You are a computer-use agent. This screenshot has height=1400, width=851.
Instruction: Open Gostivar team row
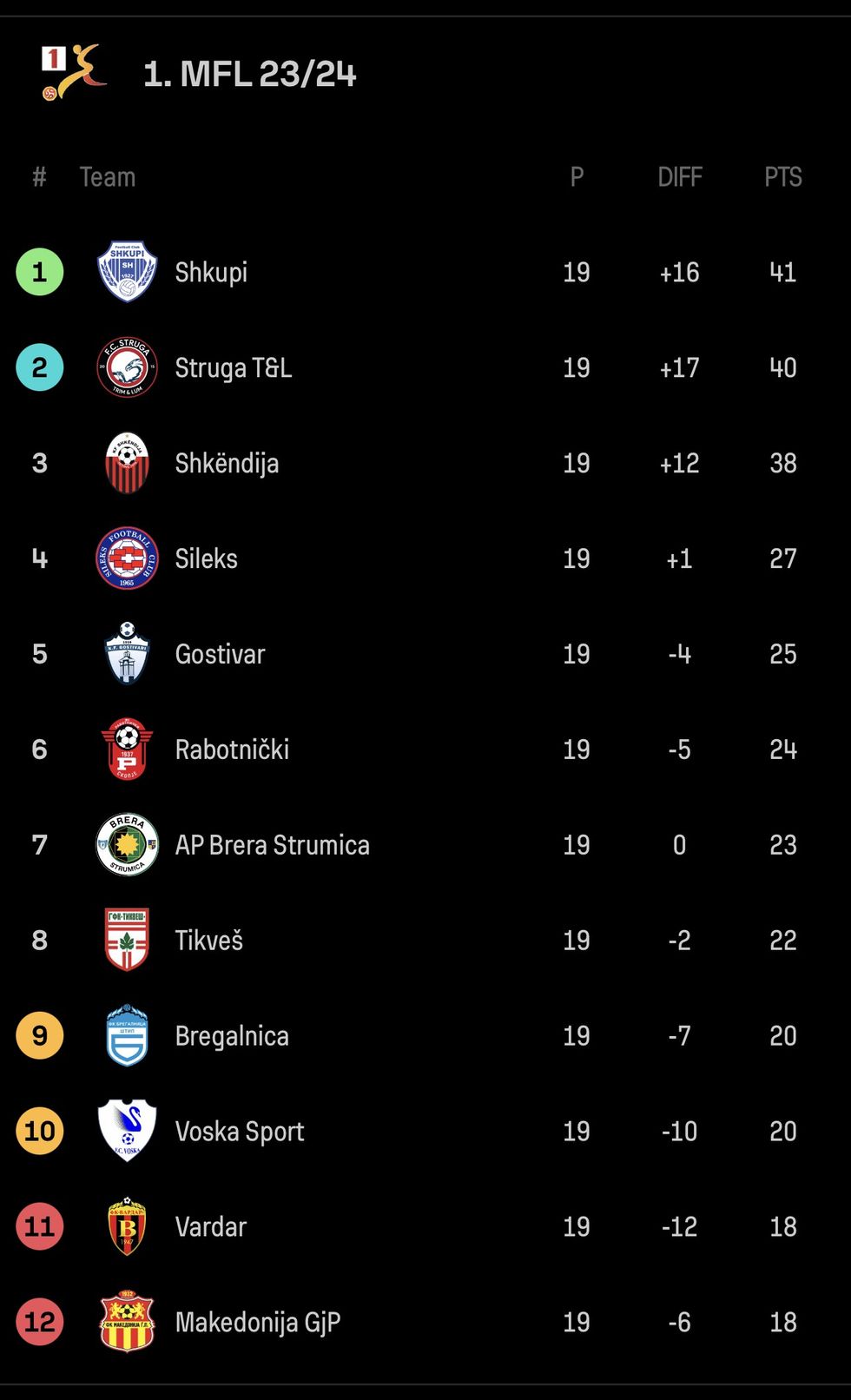pos(220,654)
